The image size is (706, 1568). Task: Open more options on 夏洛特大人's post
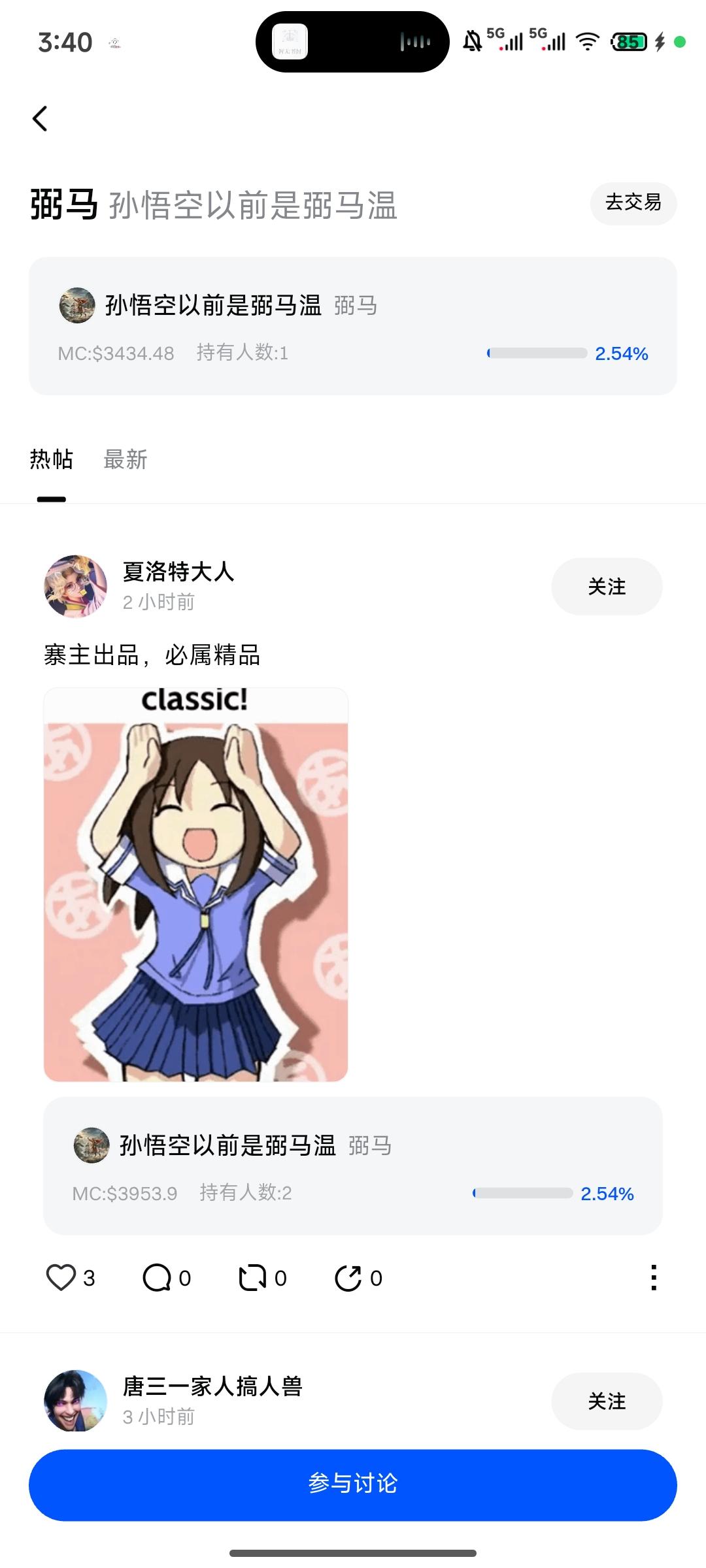(x=653, y=1278)
